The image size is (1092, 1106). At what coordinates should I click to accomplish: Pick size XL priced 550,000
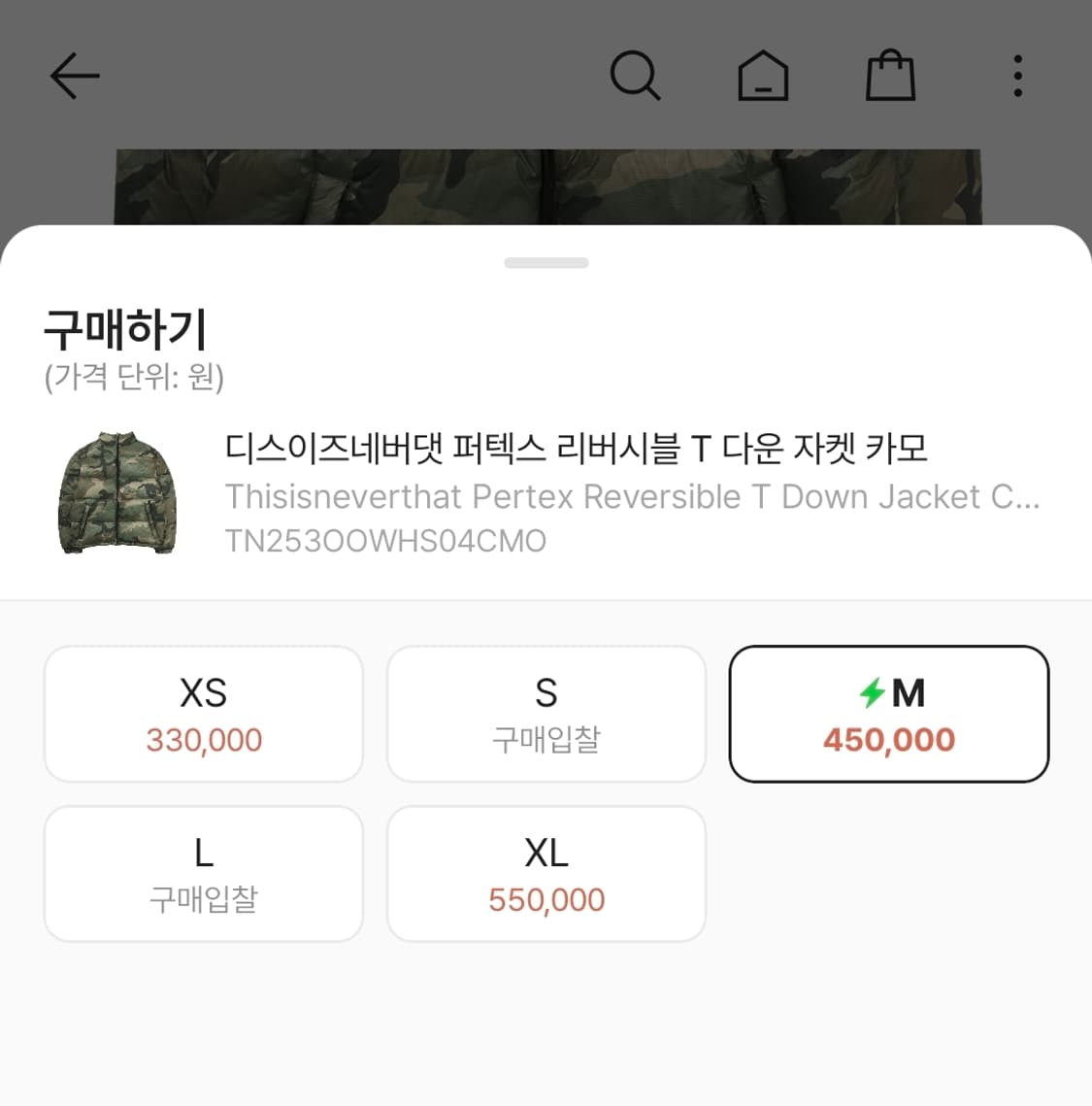click(546, 873)
